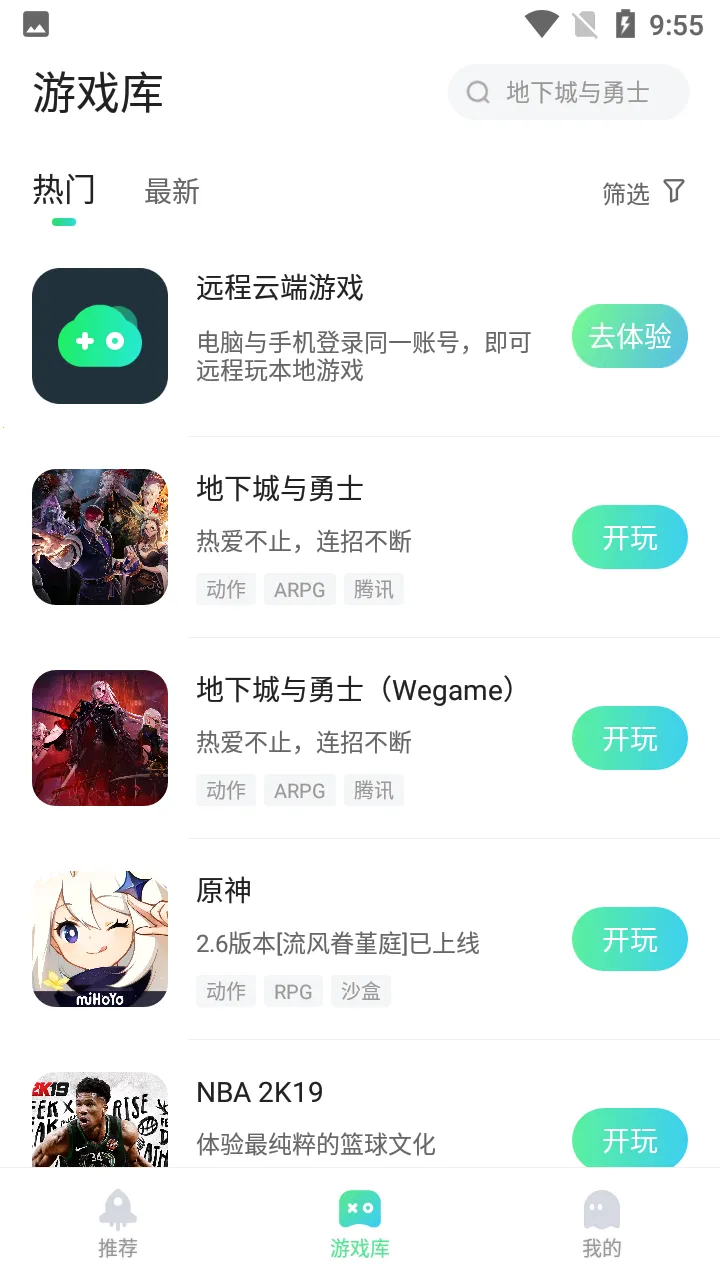Tap 开玩 next to NBA 2K19
720x1280 pixels.
tap(630, 1140)
